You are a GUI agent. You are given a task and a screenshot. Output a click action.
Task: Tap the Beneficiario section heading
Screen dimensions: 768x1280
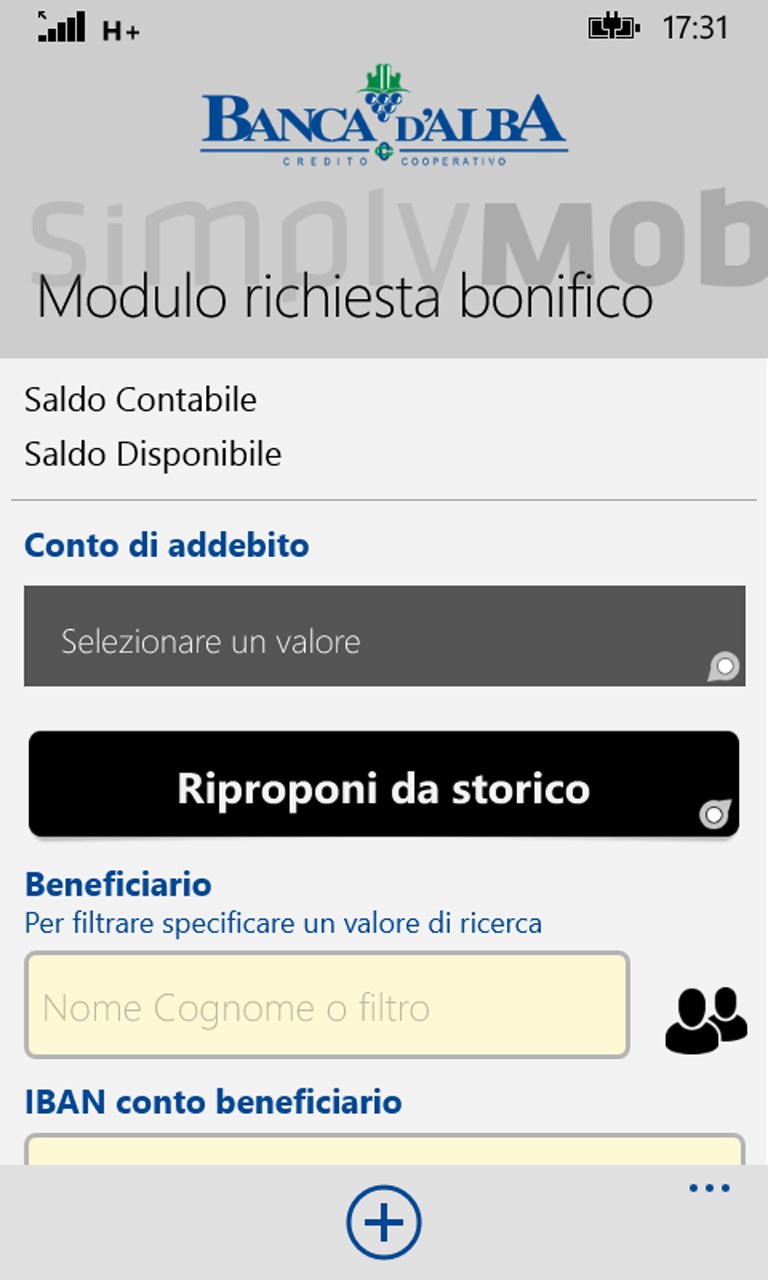[117, 884]
